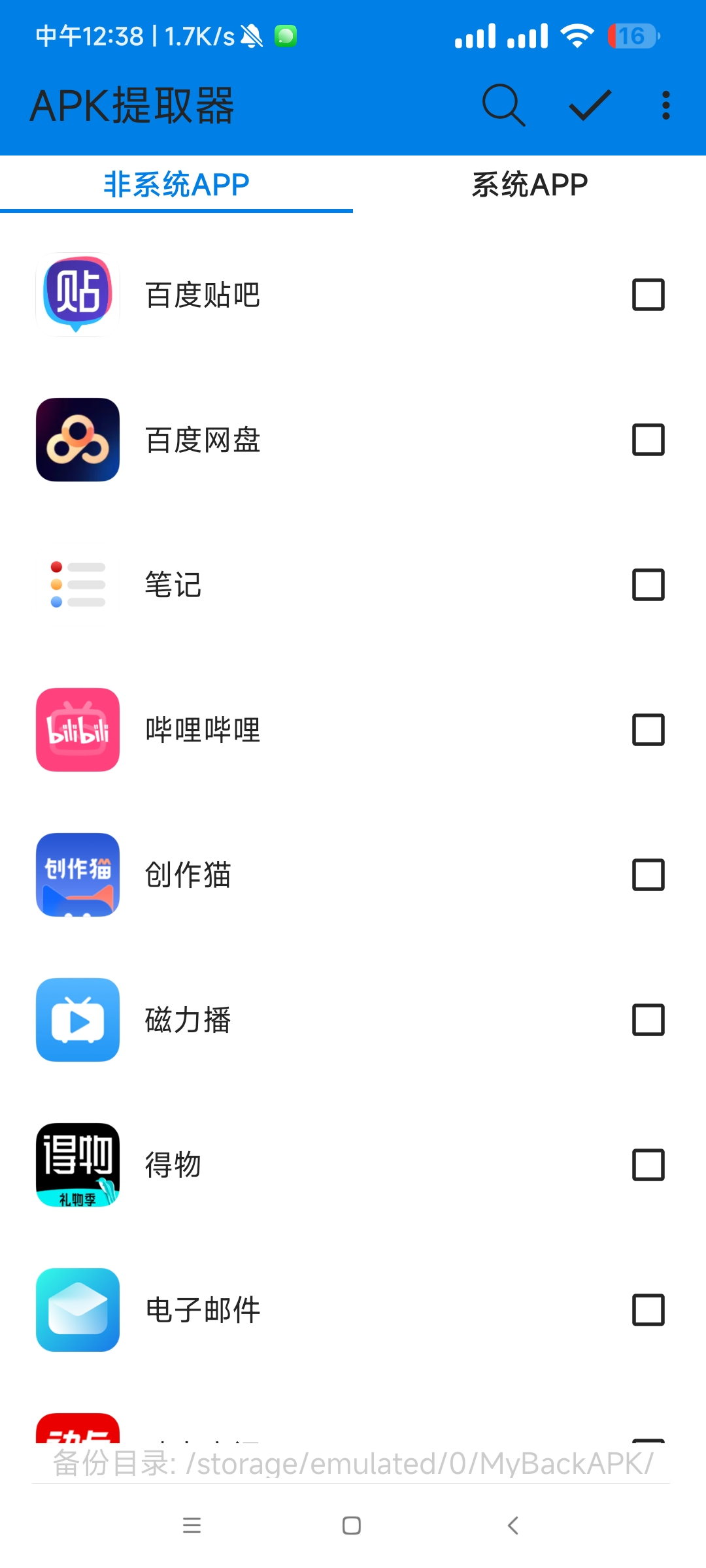The width and height of the screenshot is (706, 1568).
Task: Tick the checkbox for 磁力播
Action: tap(648, 1020)
